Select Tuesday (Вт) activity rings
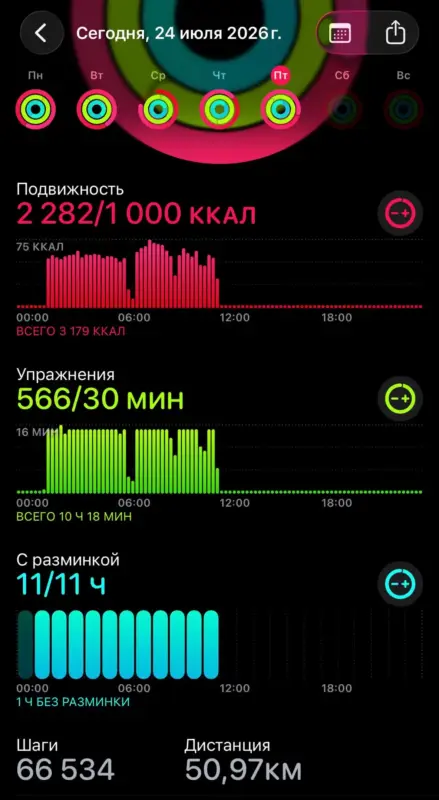Screen dimensions: 439x800 [96, 109]
